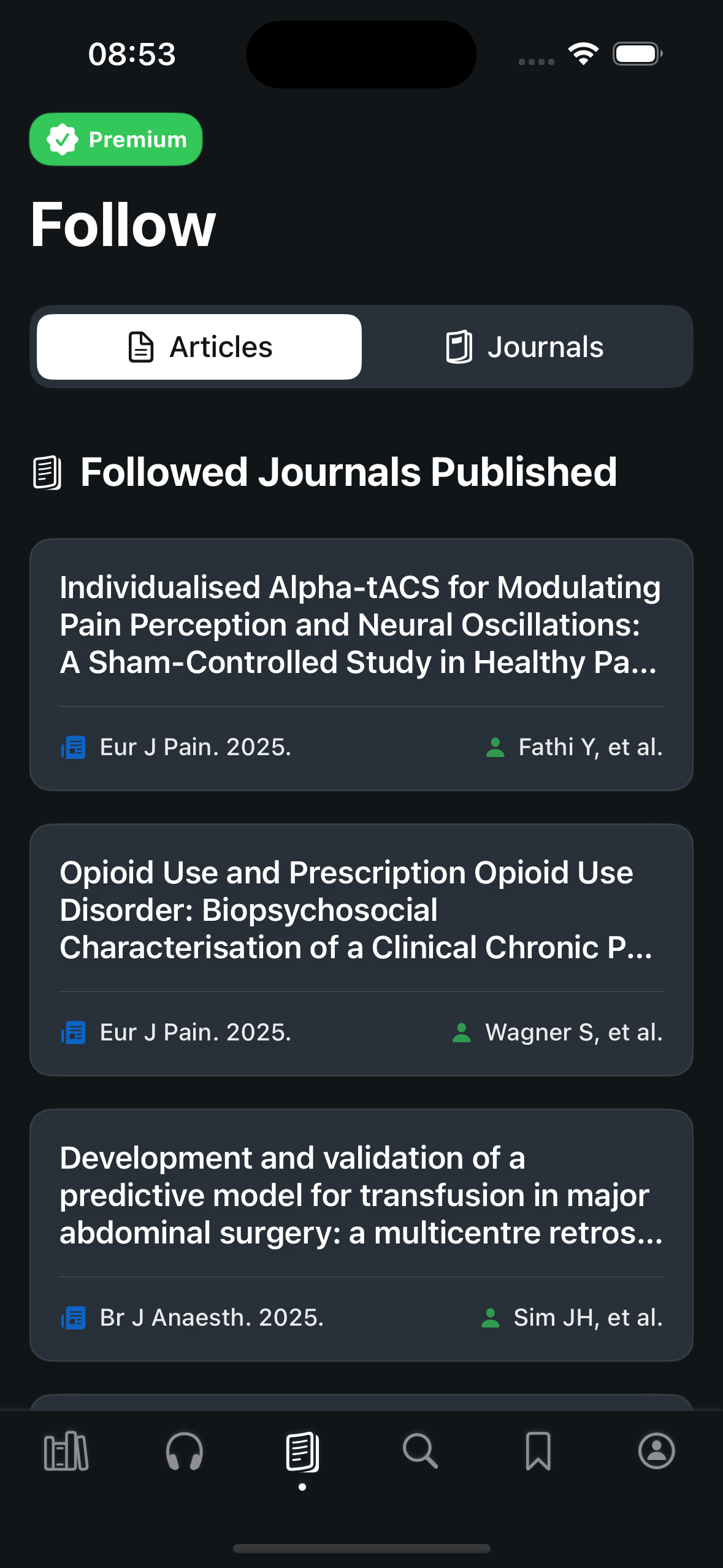Select the Articles segment
The width and height of the screenshot is (723, 1568).
click(x=199, y=347)
